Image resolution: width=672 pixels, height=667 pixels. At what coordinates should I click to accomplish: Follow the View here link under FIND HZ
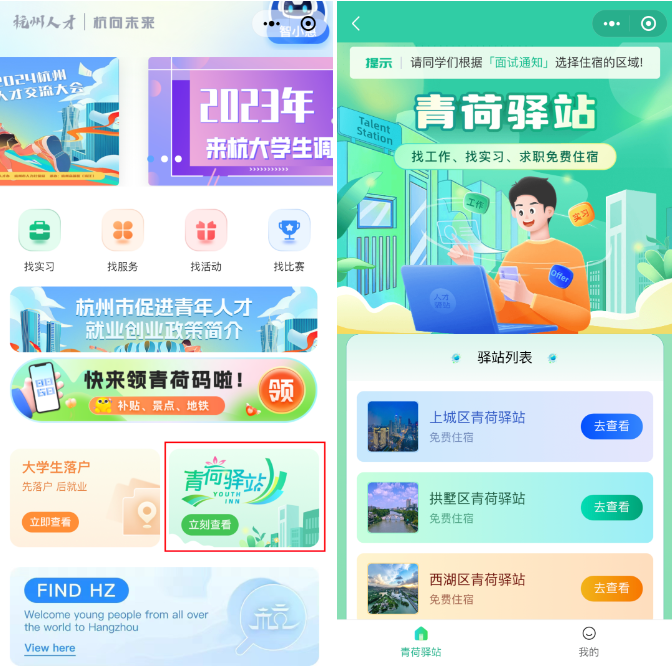pos(50,648)
